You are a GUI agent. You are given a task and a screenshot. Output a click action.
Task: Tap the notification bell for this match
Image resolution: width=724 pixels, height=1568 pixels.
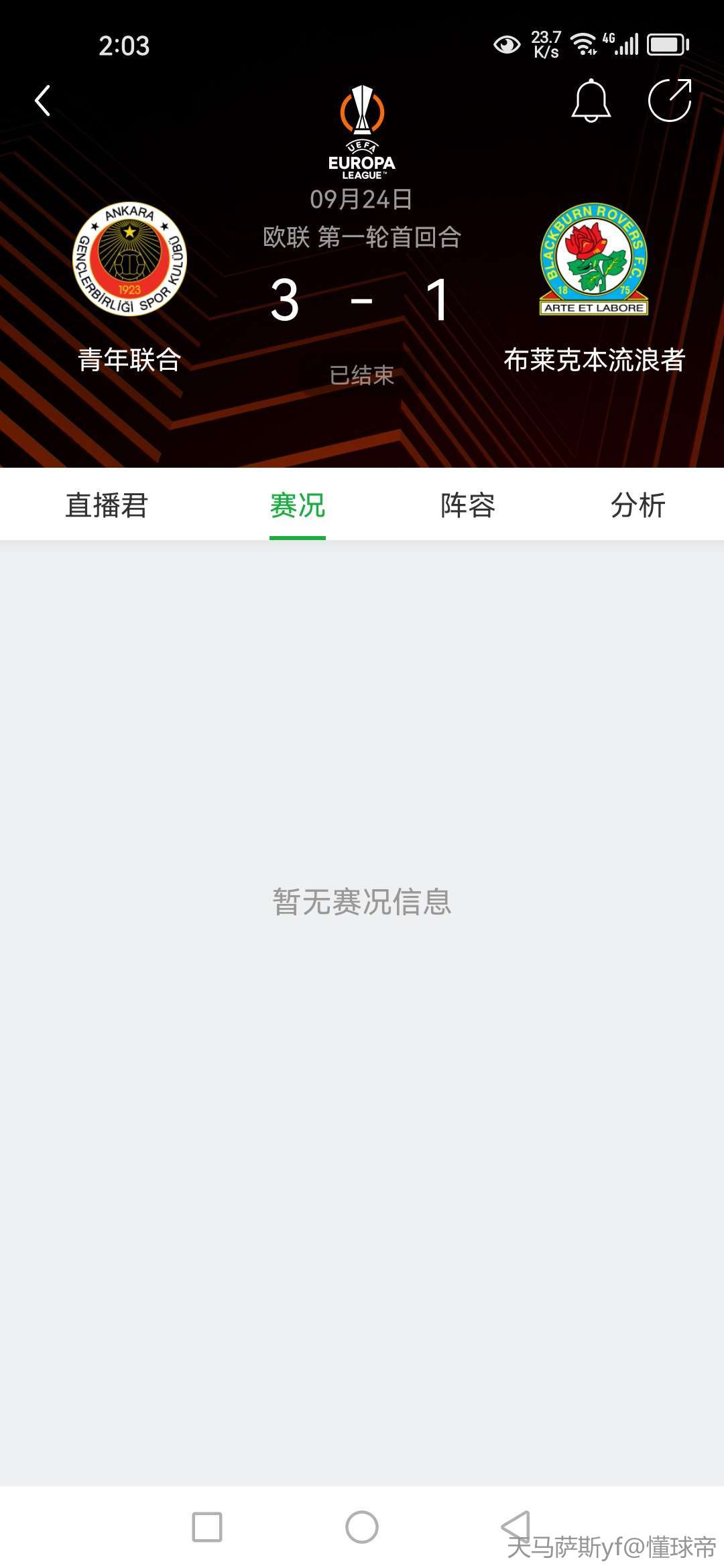[591, 101]
